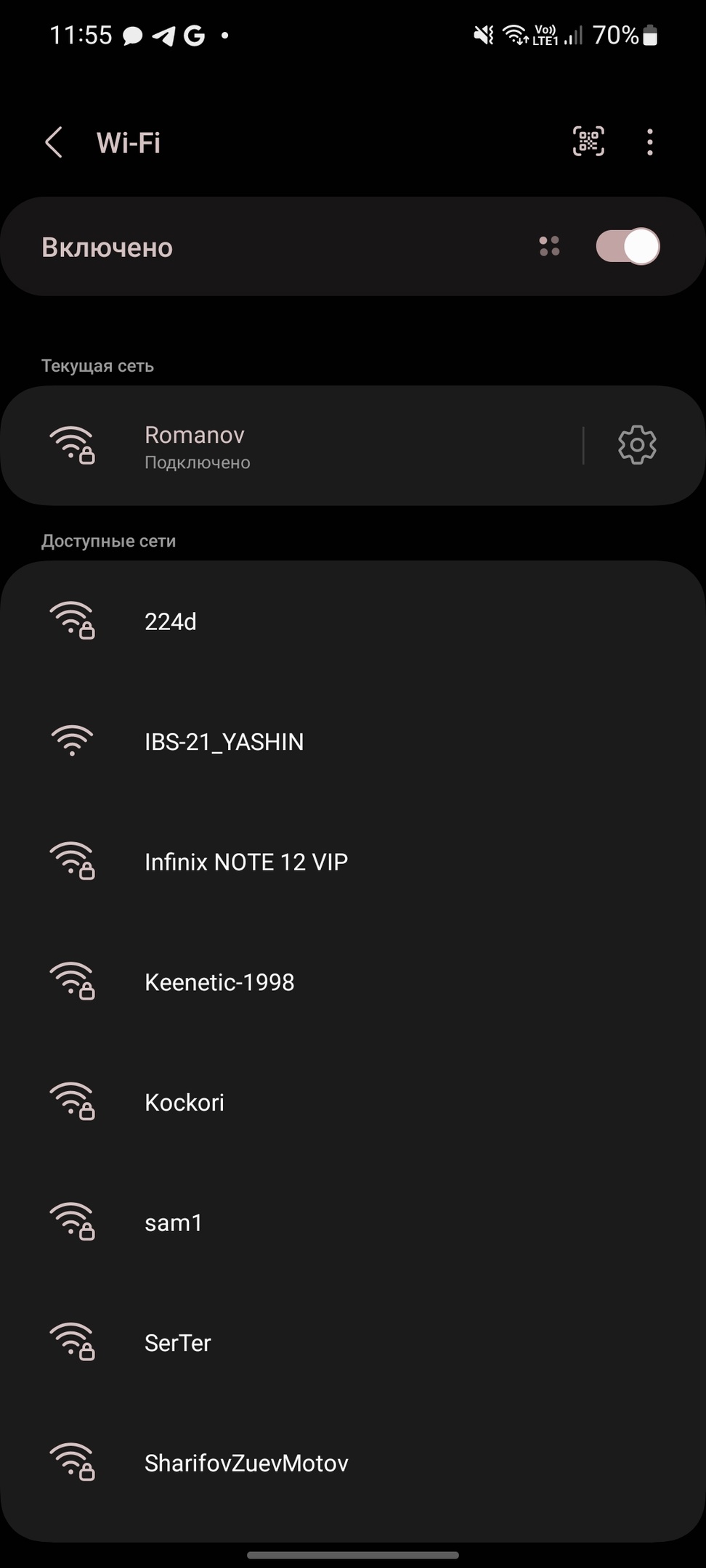
Task: Open the QR code scanner
Action: (x=588, y=142)
